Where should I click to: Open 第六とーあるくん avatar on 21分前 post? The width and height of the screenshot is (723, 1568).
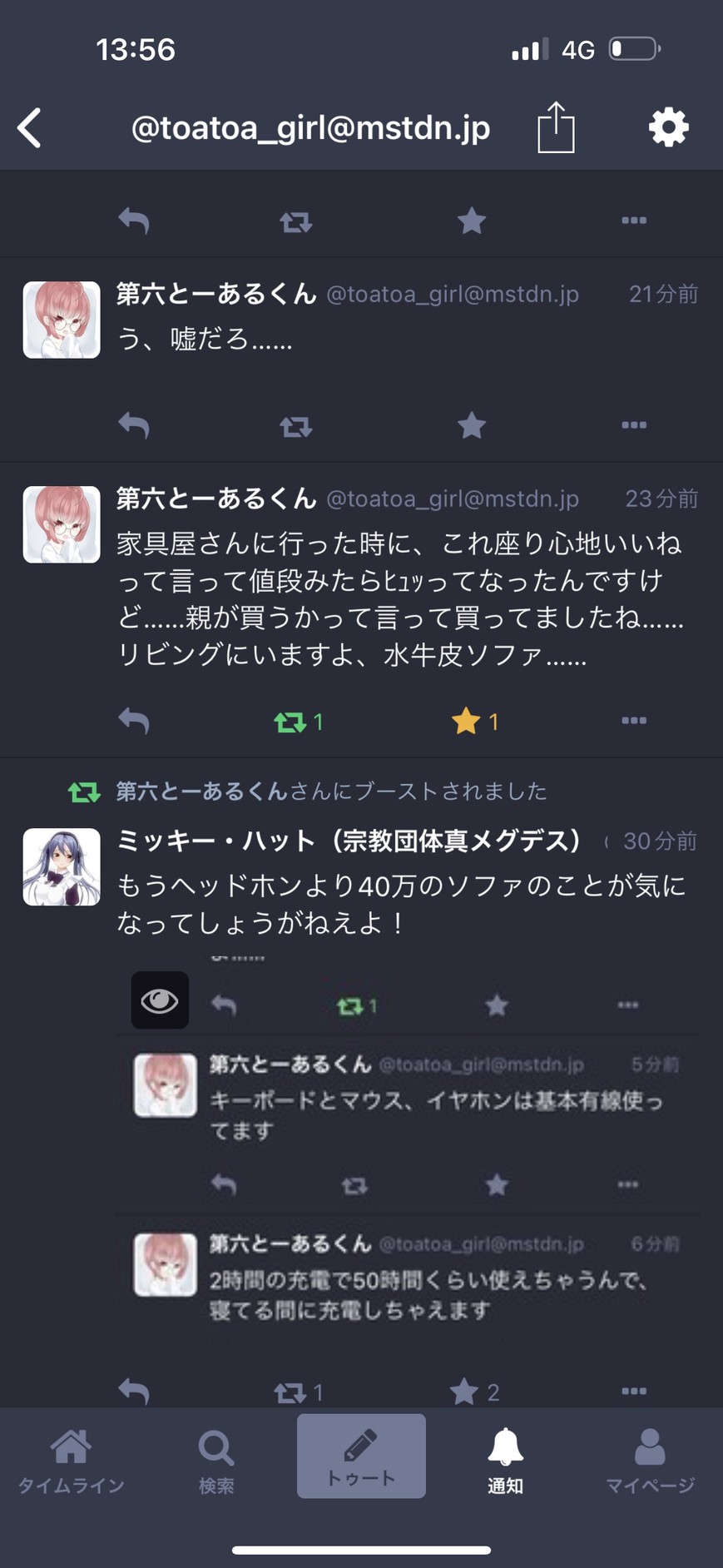[x=62, y=320]
